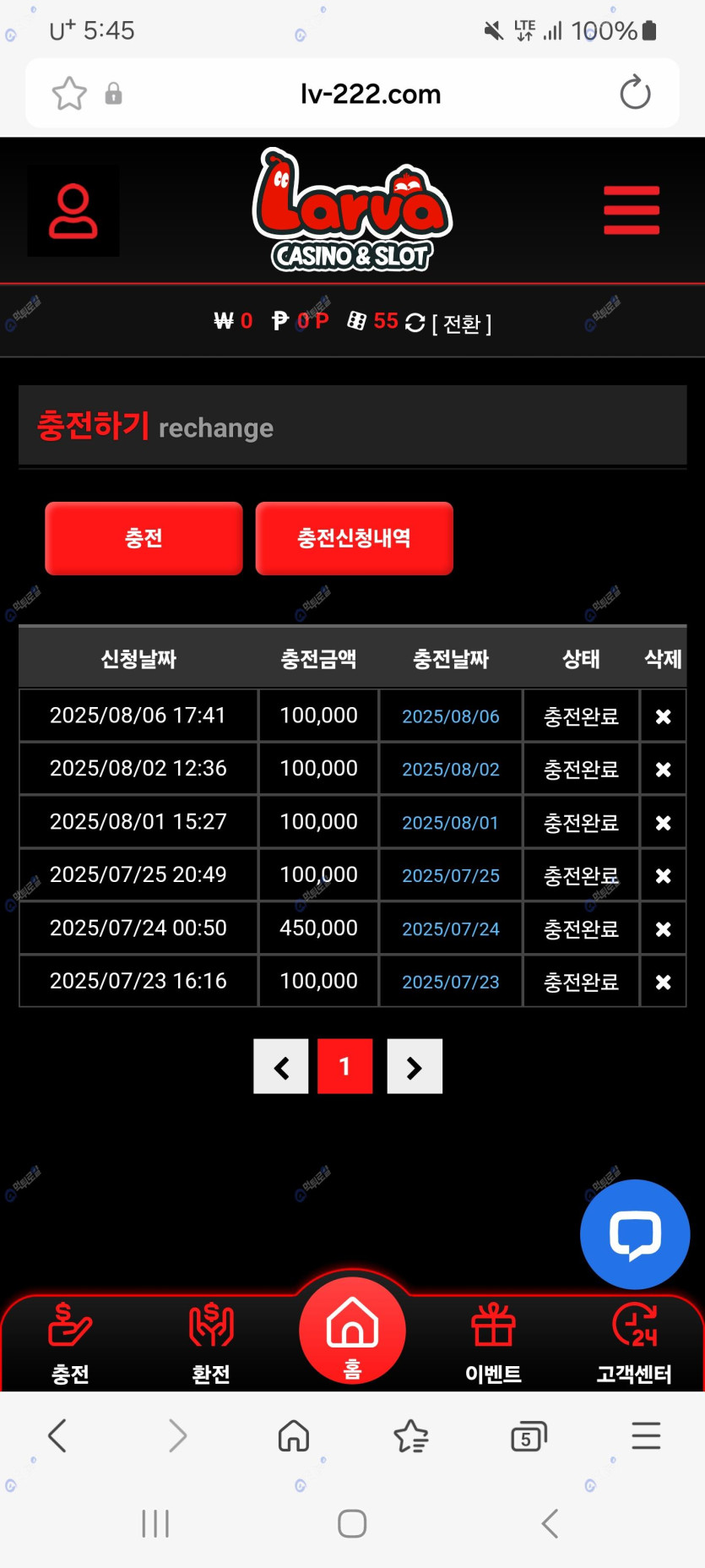Delete the 2025/08/06 17:41 entry
The width and height of the screenshot is (705, 1568).
coord(663,716)
